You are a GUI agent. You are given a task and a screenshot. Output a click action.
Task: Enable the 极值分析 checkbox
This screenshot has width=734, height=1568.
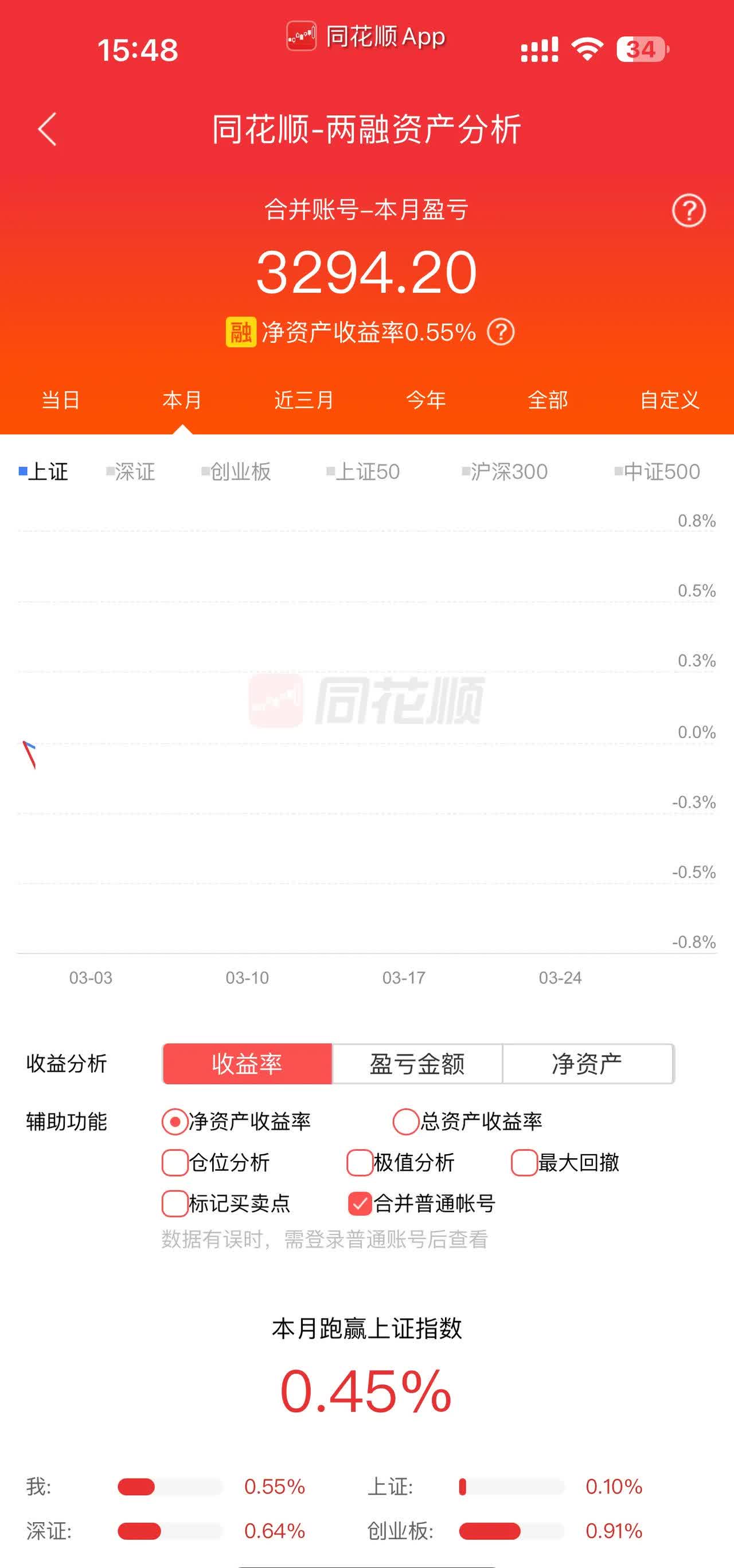[x=360, y=1163]
